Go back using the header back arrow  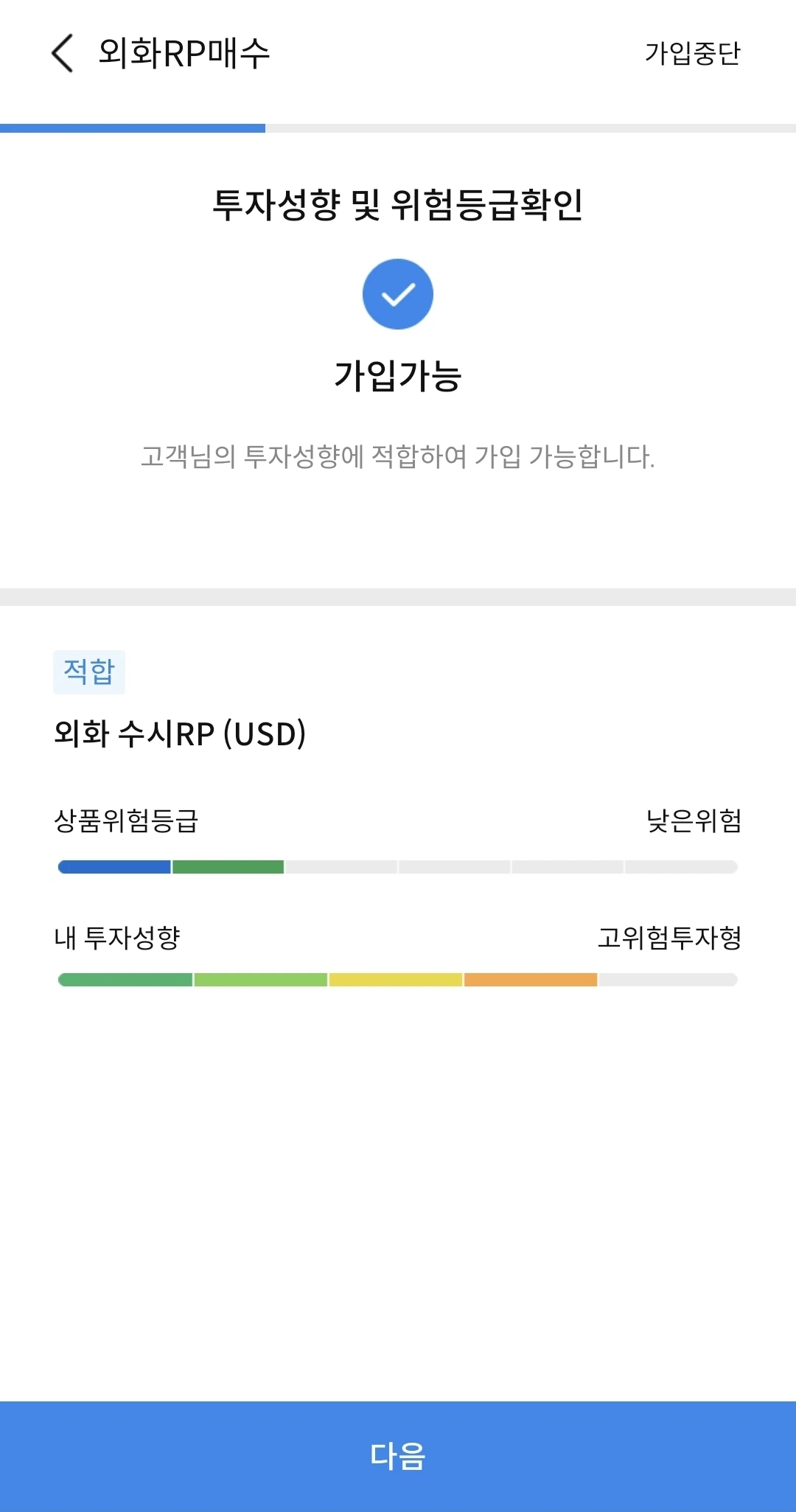click(63, 53)
